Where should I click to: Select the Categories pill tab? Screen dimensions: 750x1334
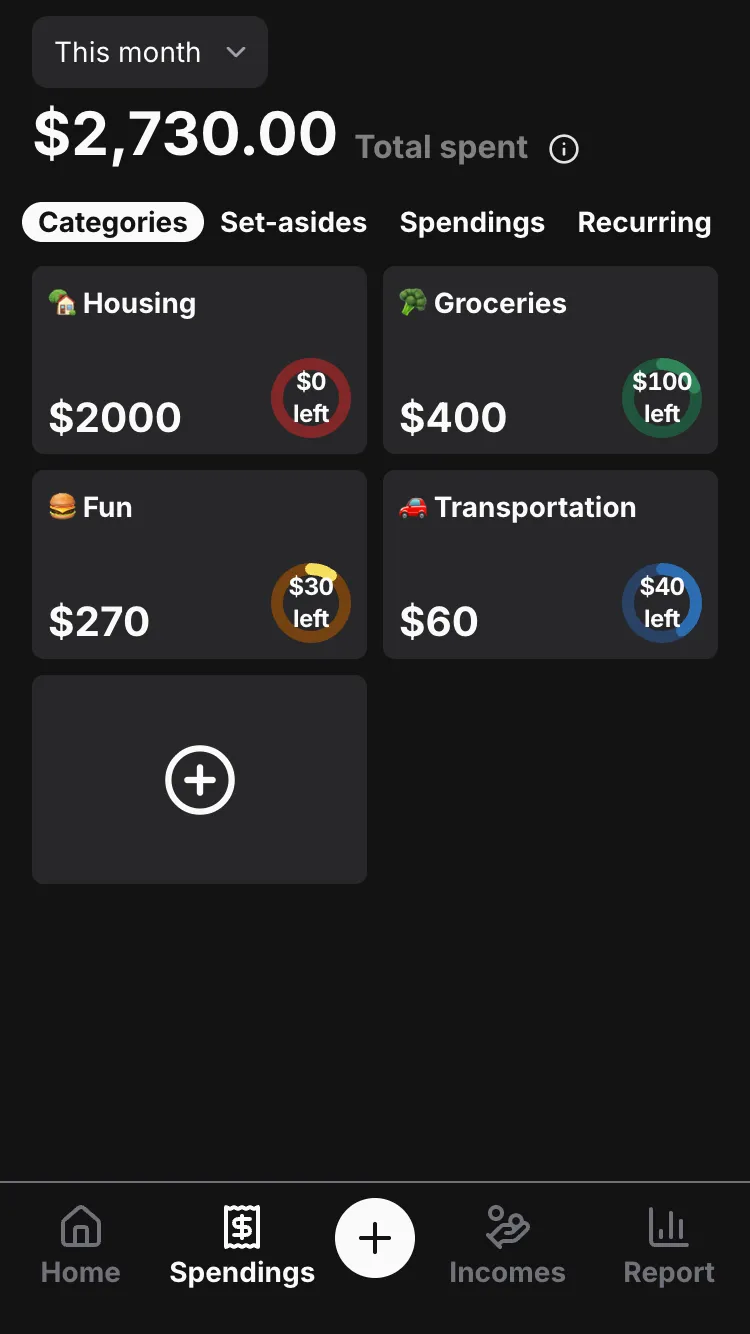coord(112,222)
